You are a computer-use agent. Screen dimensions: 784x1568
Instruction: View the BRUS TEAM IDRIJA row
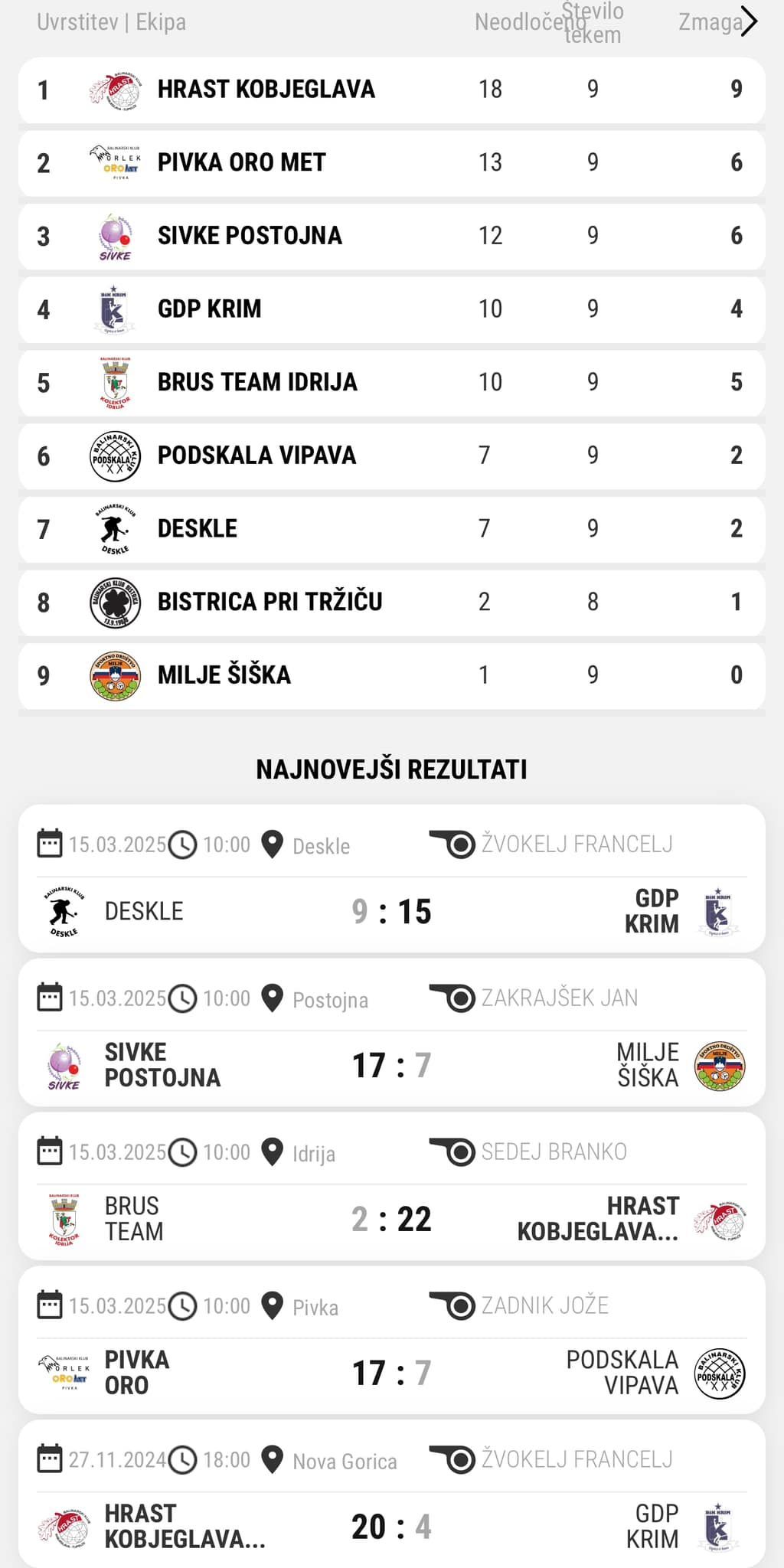click(392, 383)
